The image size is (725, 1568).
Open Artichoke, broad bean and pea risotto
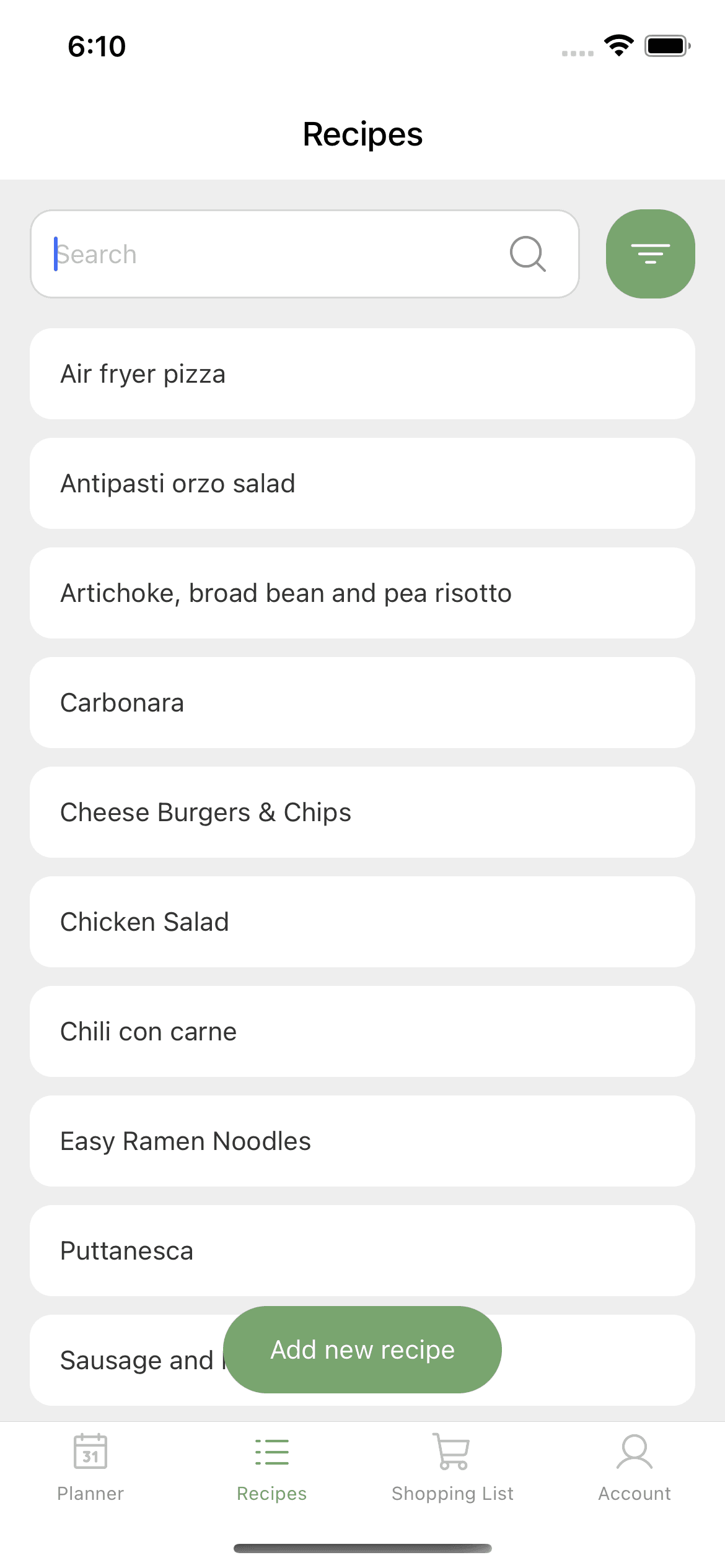[x=362, y=593]
